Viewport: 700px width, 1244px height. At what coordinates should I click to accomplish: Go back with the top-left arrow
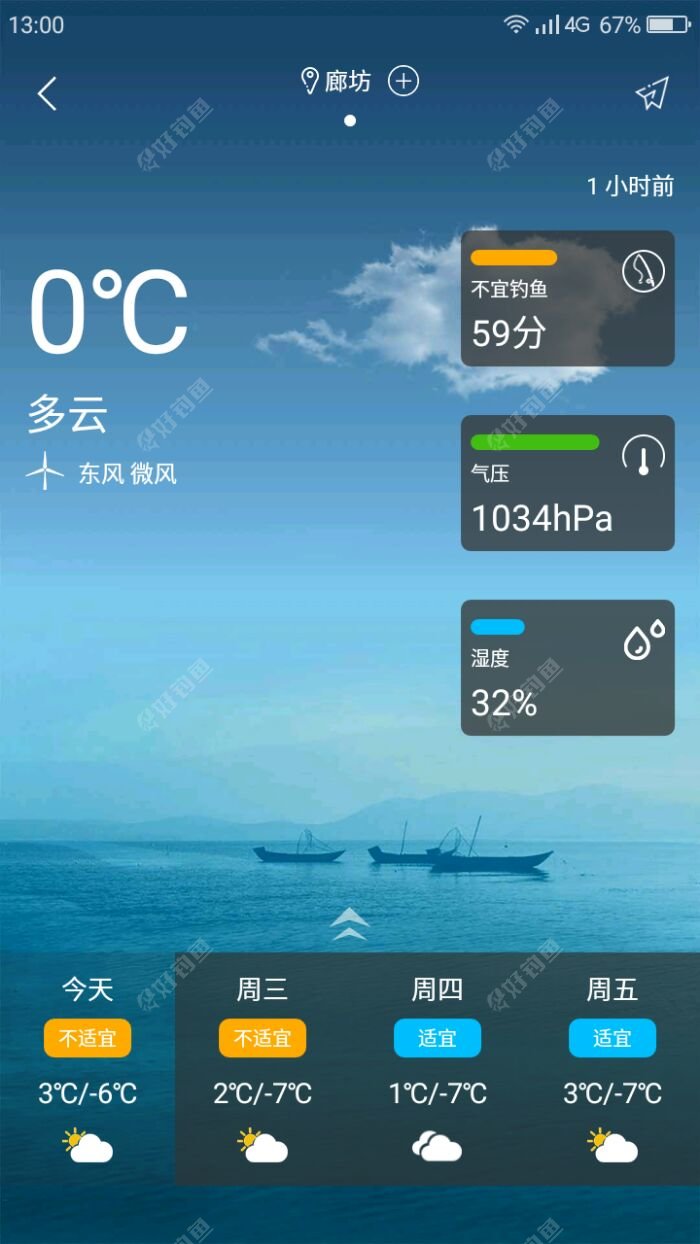(47, 94)
